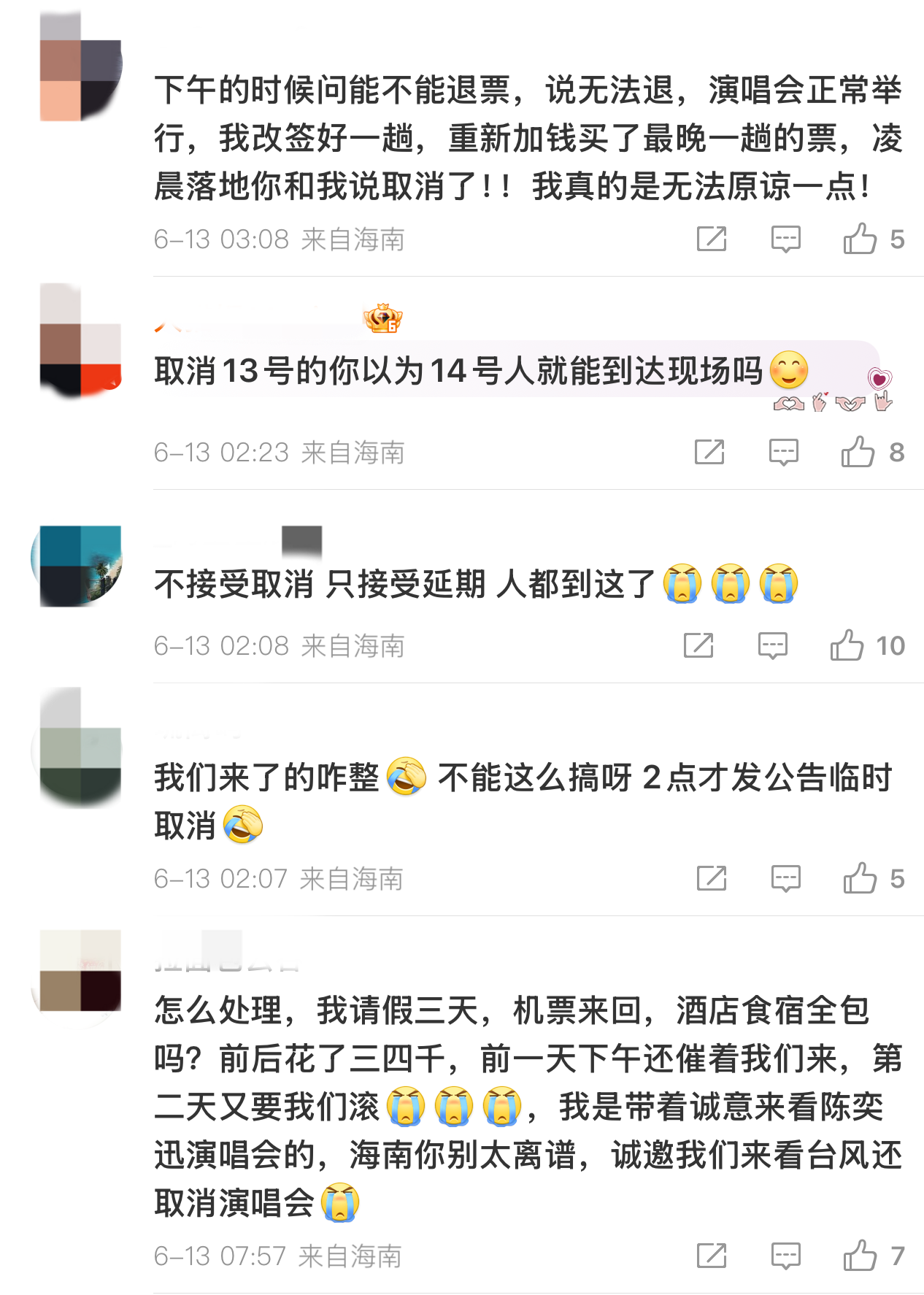Repost the 07:57 comment
924x1295 pixels.
click(711, 1256)
